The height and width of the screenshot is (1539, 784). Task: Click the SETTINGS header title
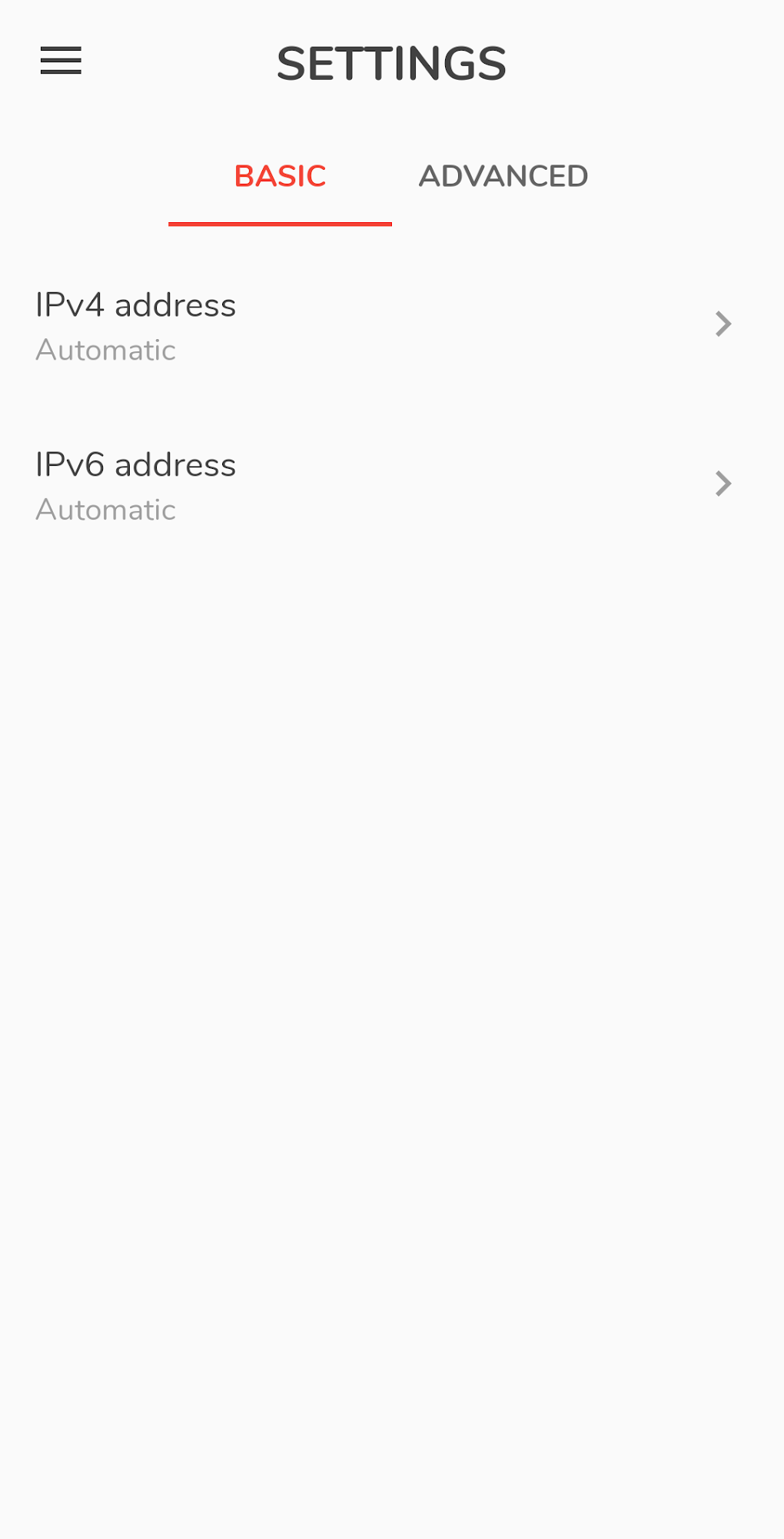[x=392, y=63]
